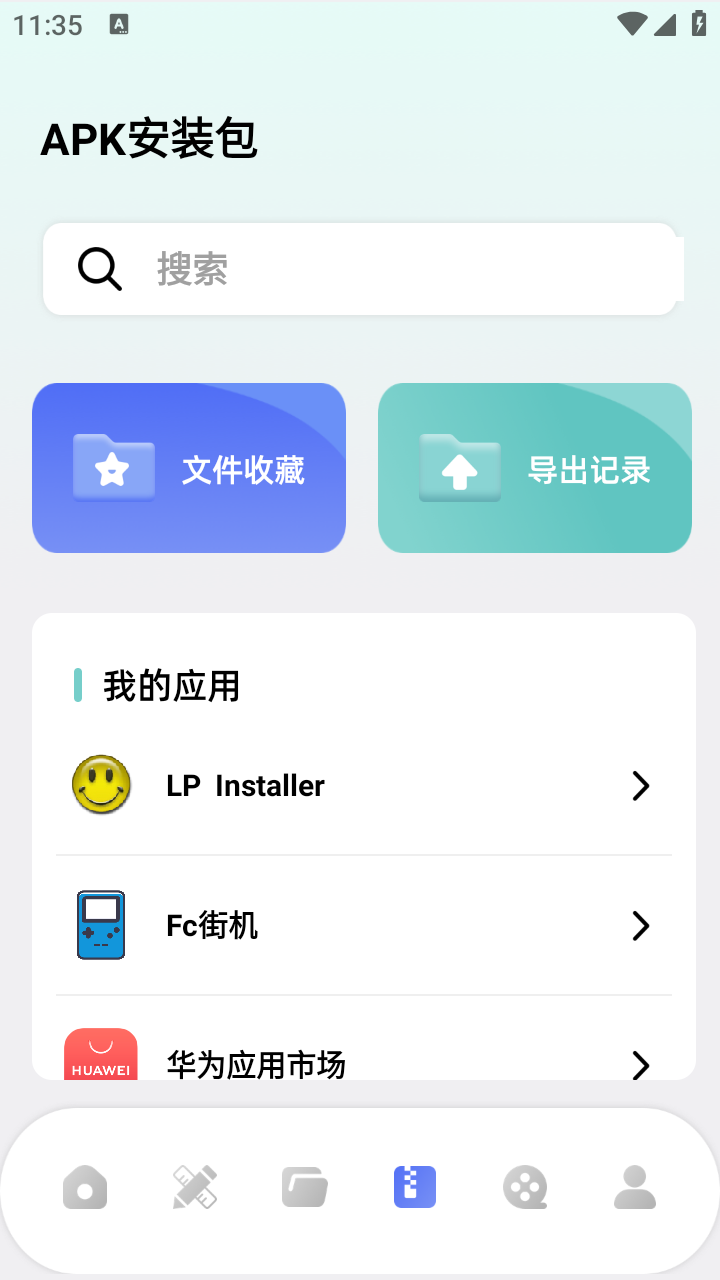Screen dimensions: 720x1280
Task: Expand details for Fc街机
Action: (641, 926)
